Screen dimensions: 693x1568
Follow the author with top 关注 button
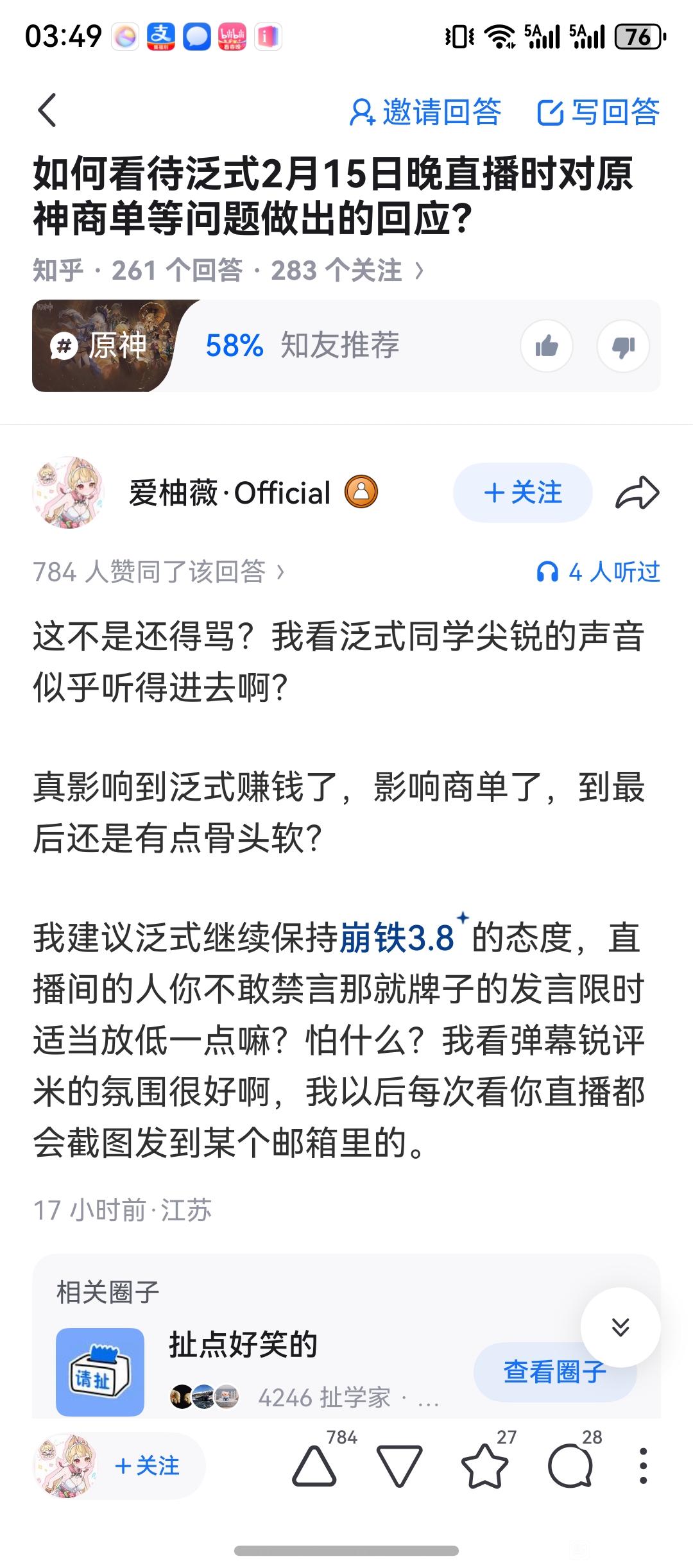pos(522,493)
